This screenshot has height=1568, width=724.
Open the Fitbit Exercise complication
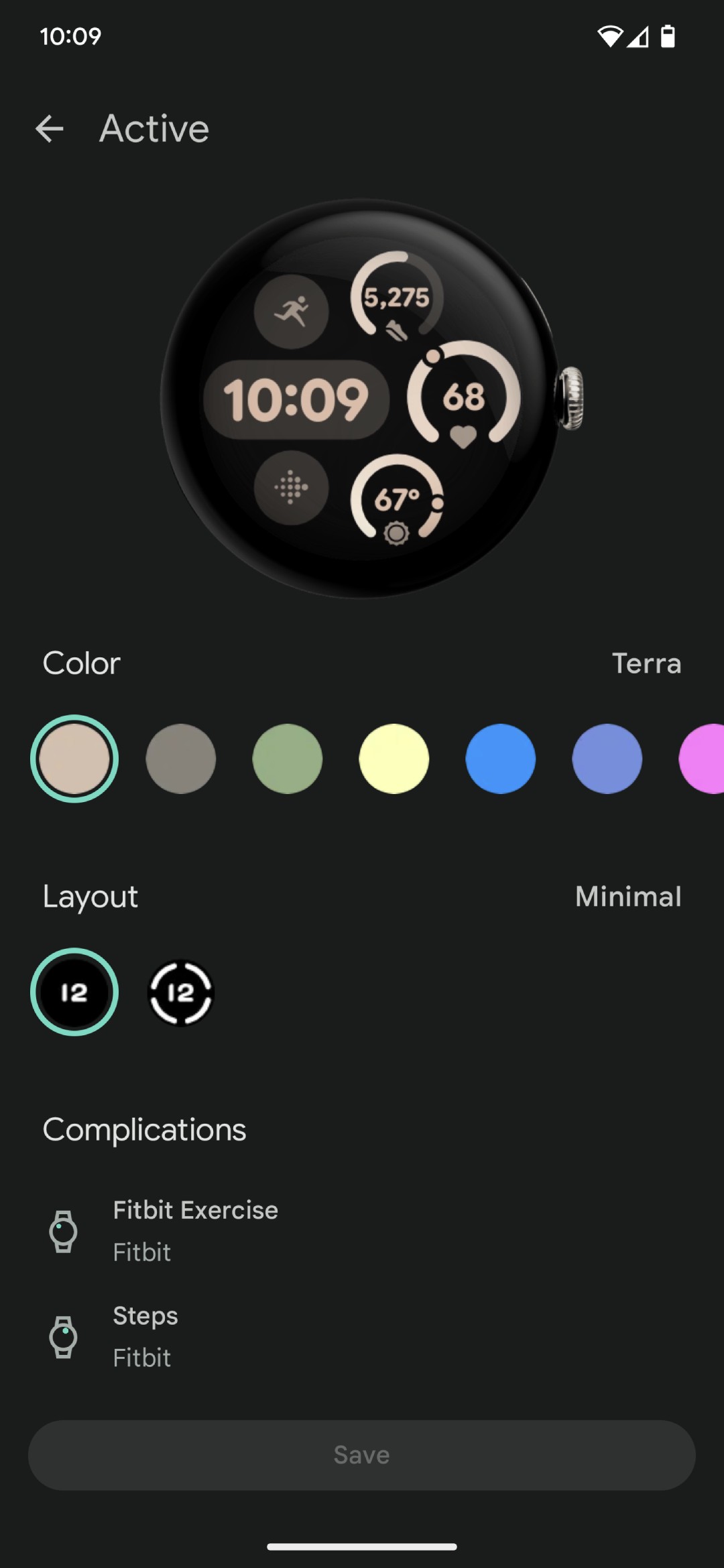tap(194, 1230)
